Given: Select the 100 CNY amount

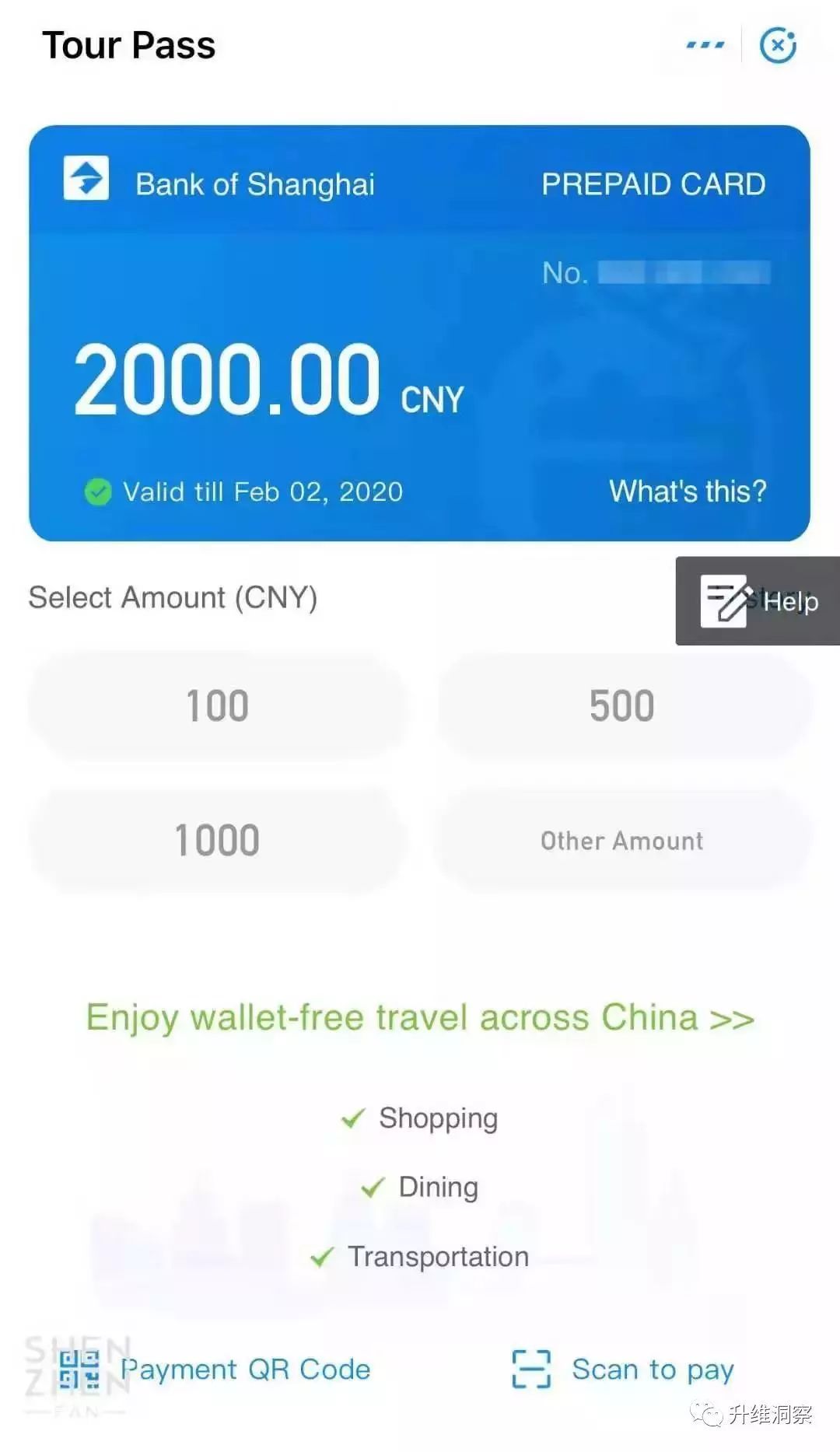Looking at the screenshot, I should click(218, 705).
